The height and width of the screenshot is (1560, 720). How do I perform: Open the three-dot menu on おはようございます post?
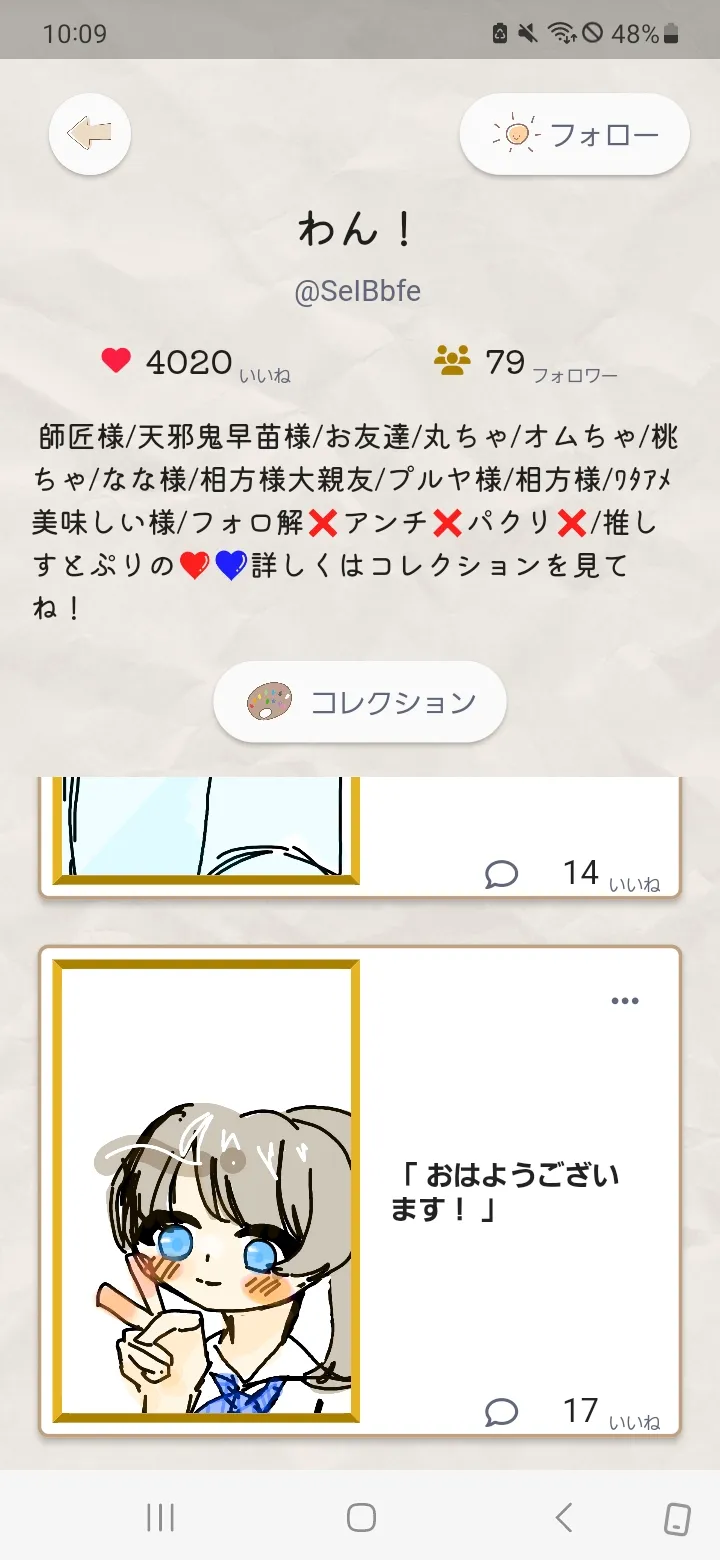point(625,1001)
